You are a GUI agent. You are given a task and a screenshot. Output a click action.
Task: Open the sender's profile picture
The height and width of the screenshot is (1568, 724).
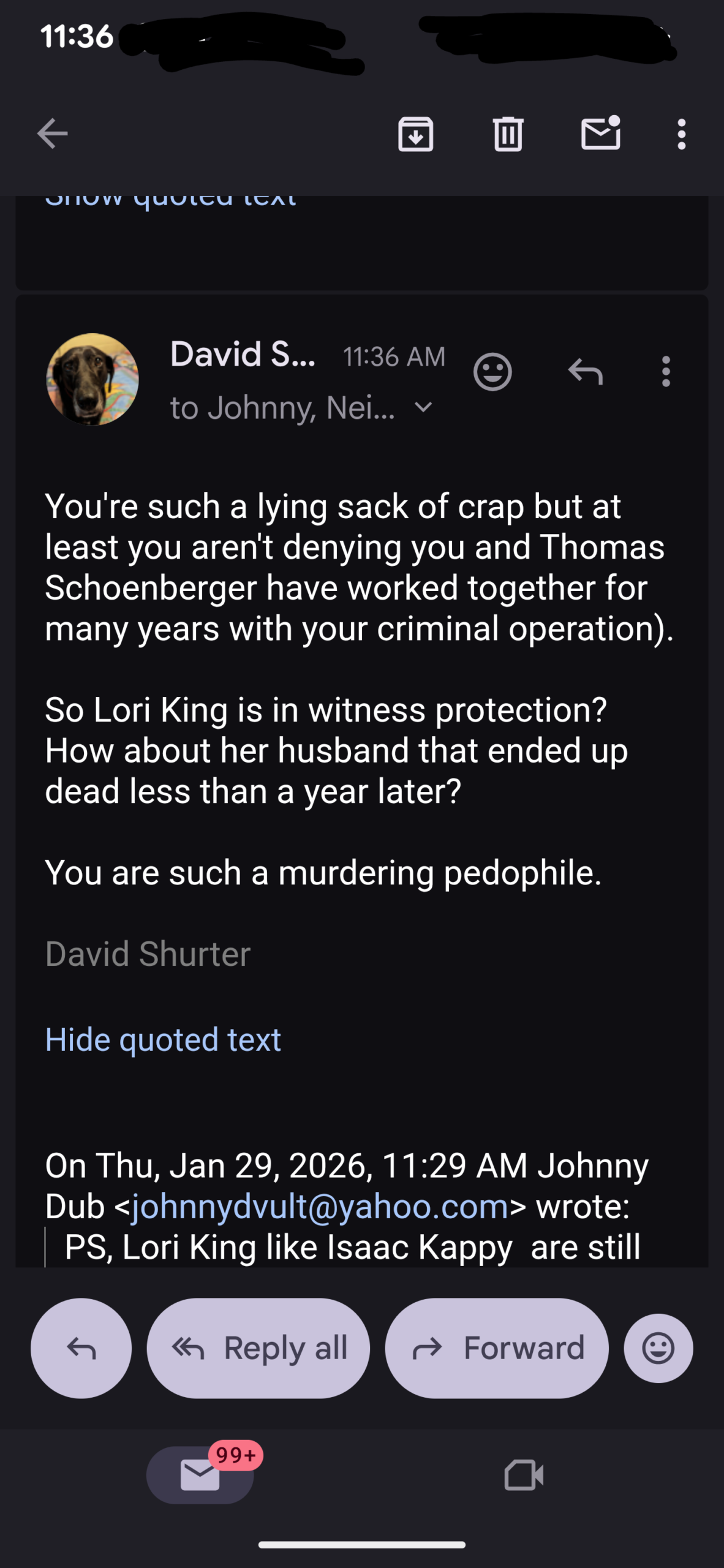click(92, 379)
